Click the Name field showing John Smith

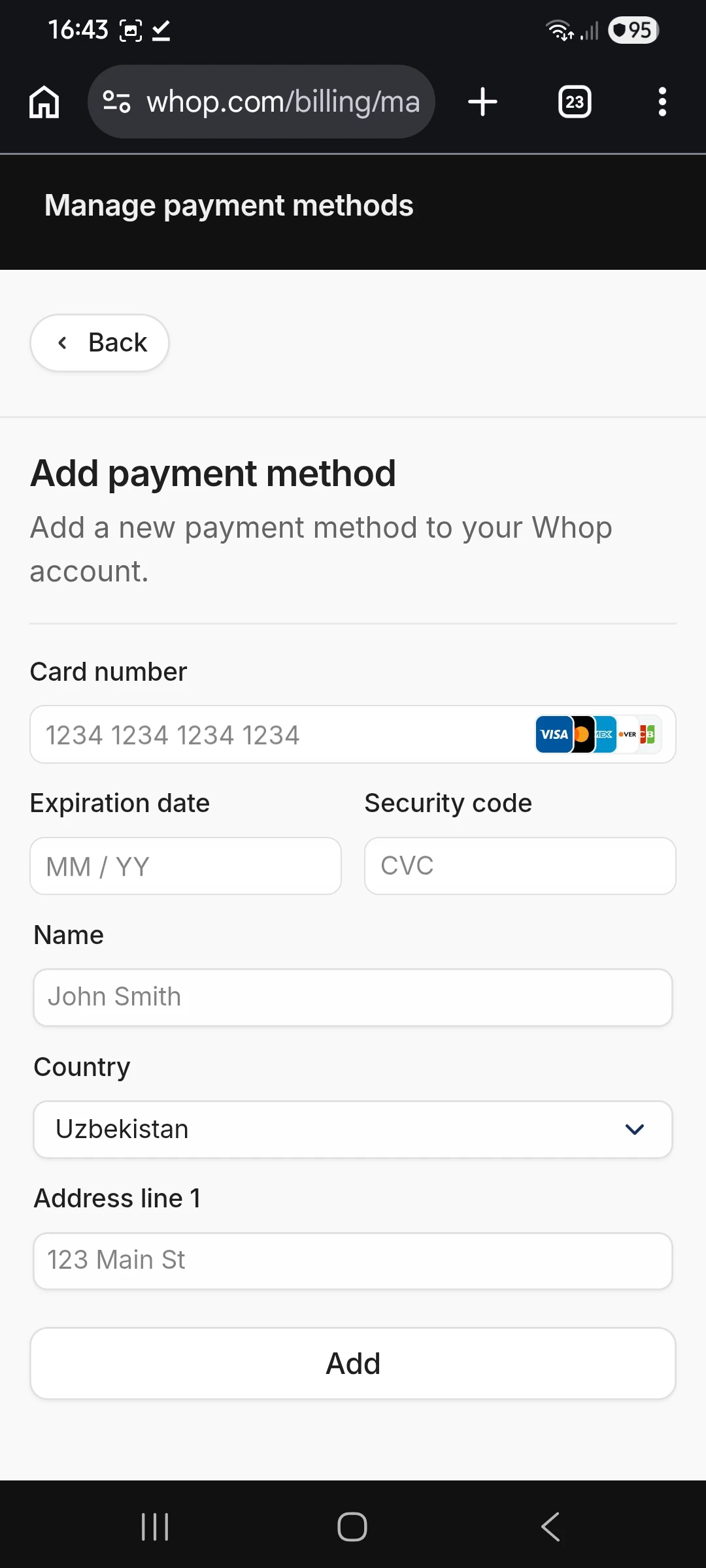[x=353, y=996]
